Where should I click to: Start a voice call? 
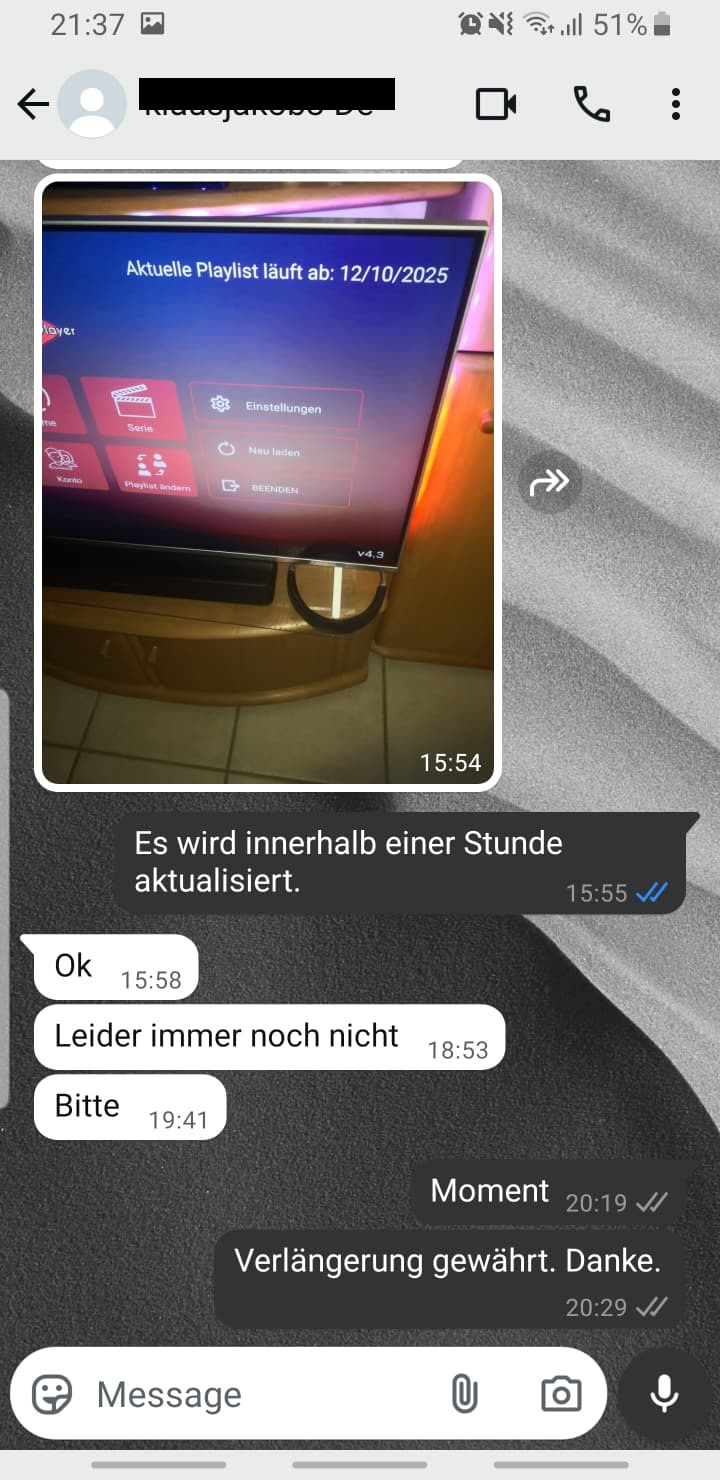click(591, 104)
